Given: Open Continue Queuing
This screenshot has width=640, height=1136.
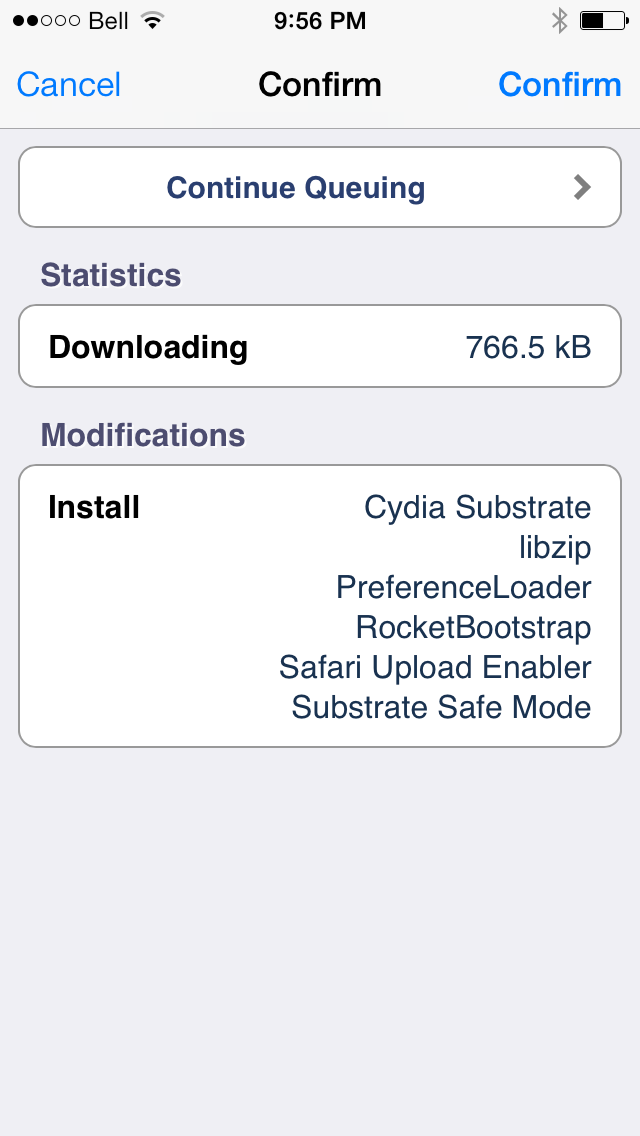Looking at the screenshot, I should point(320,188).
